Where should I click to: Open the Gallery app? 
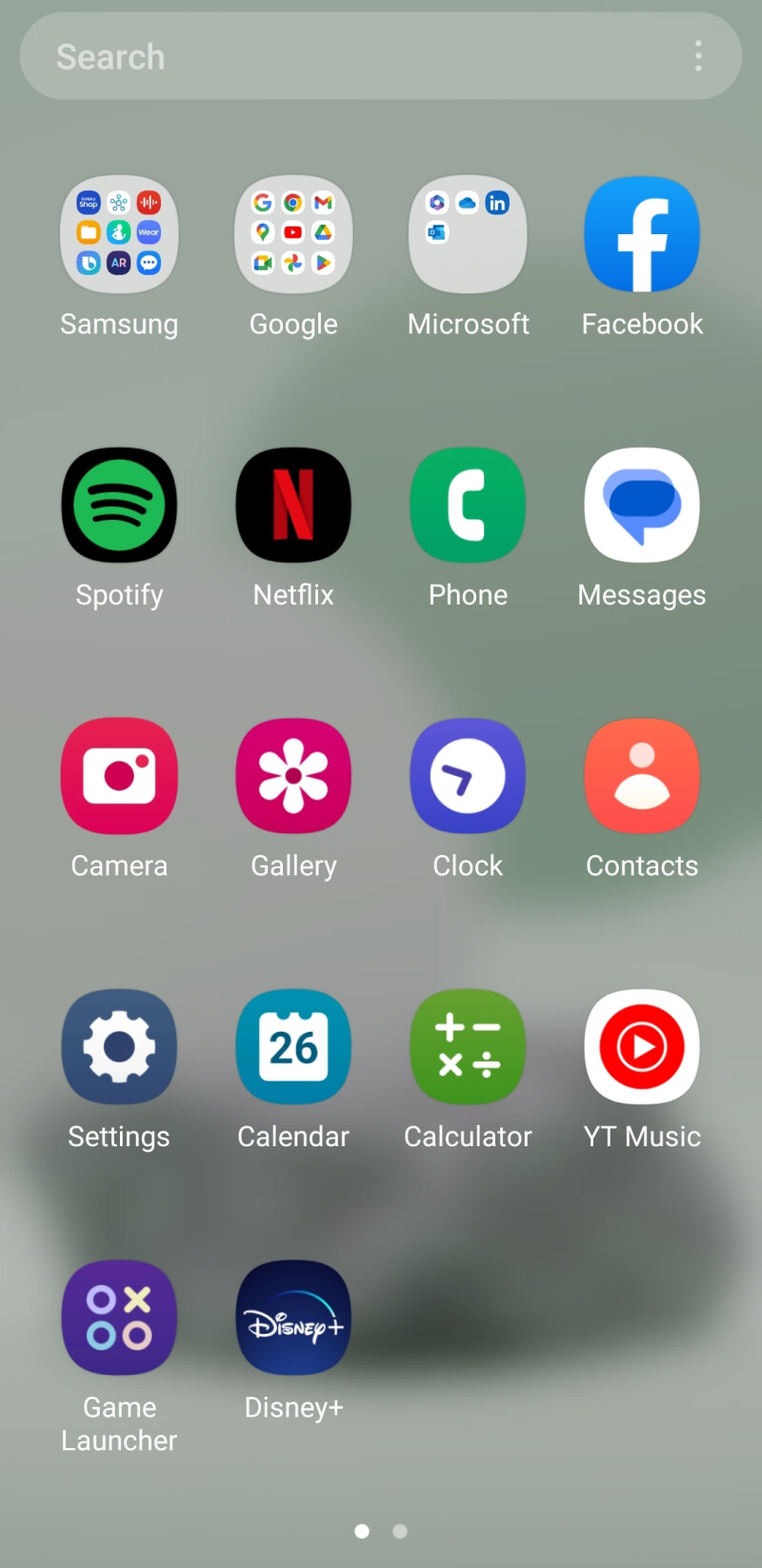point(293,776)
